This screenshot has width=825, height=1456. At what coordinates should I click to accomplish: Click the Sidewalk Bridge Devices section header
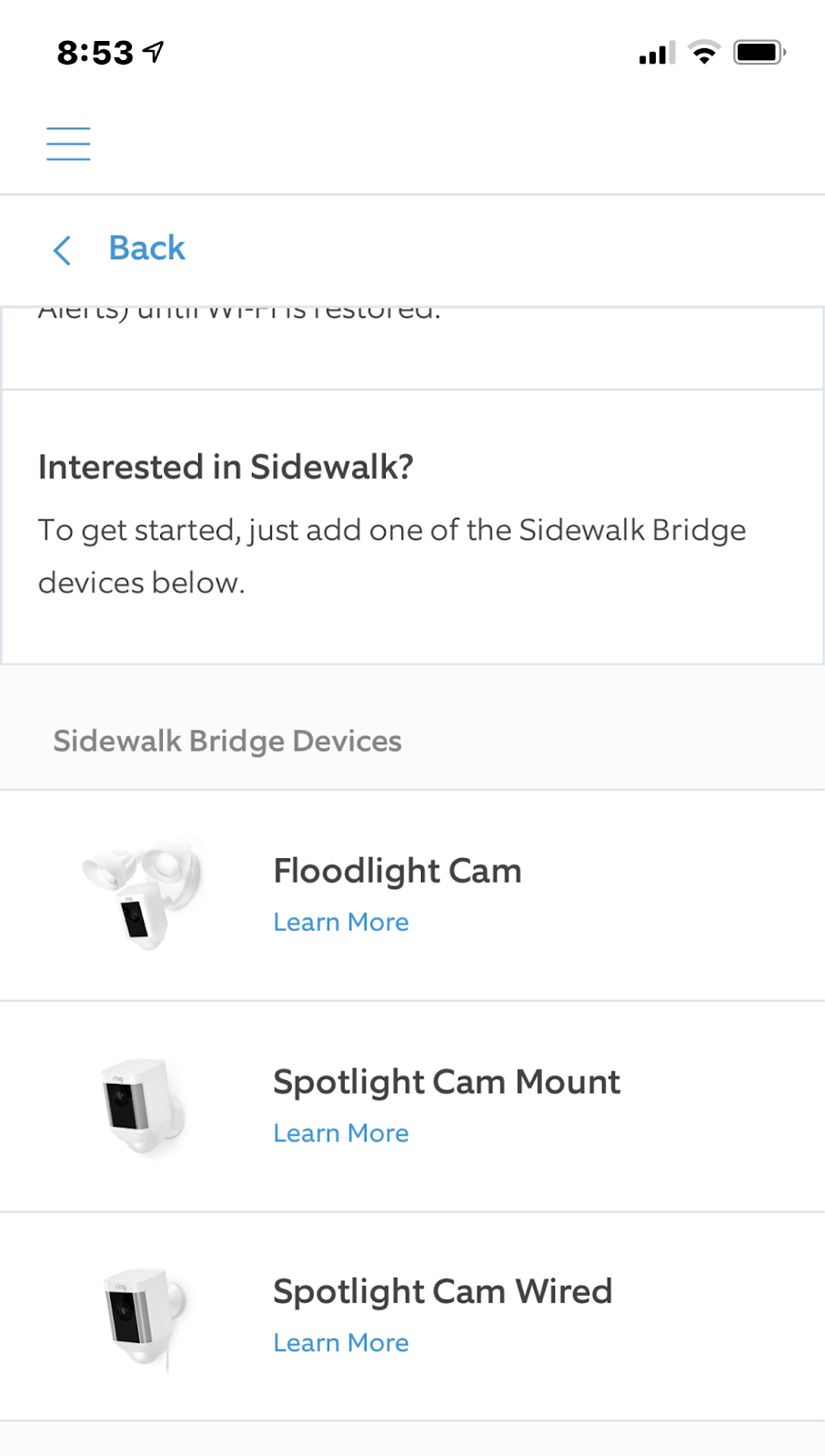(x=226, y=741)
